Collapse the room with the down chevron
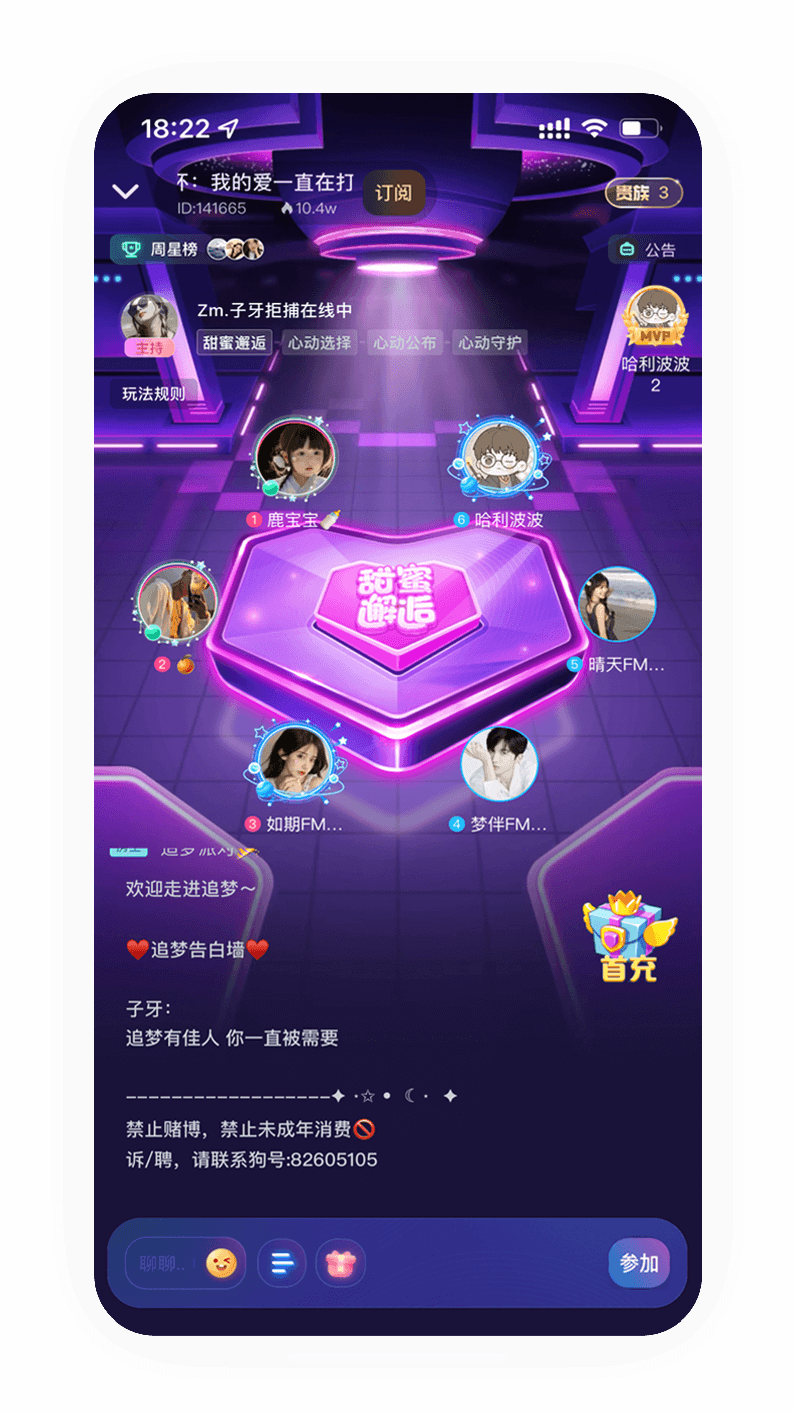This screenshot has width=794, height=1412. pyautogui.click(x=125, y=191)
